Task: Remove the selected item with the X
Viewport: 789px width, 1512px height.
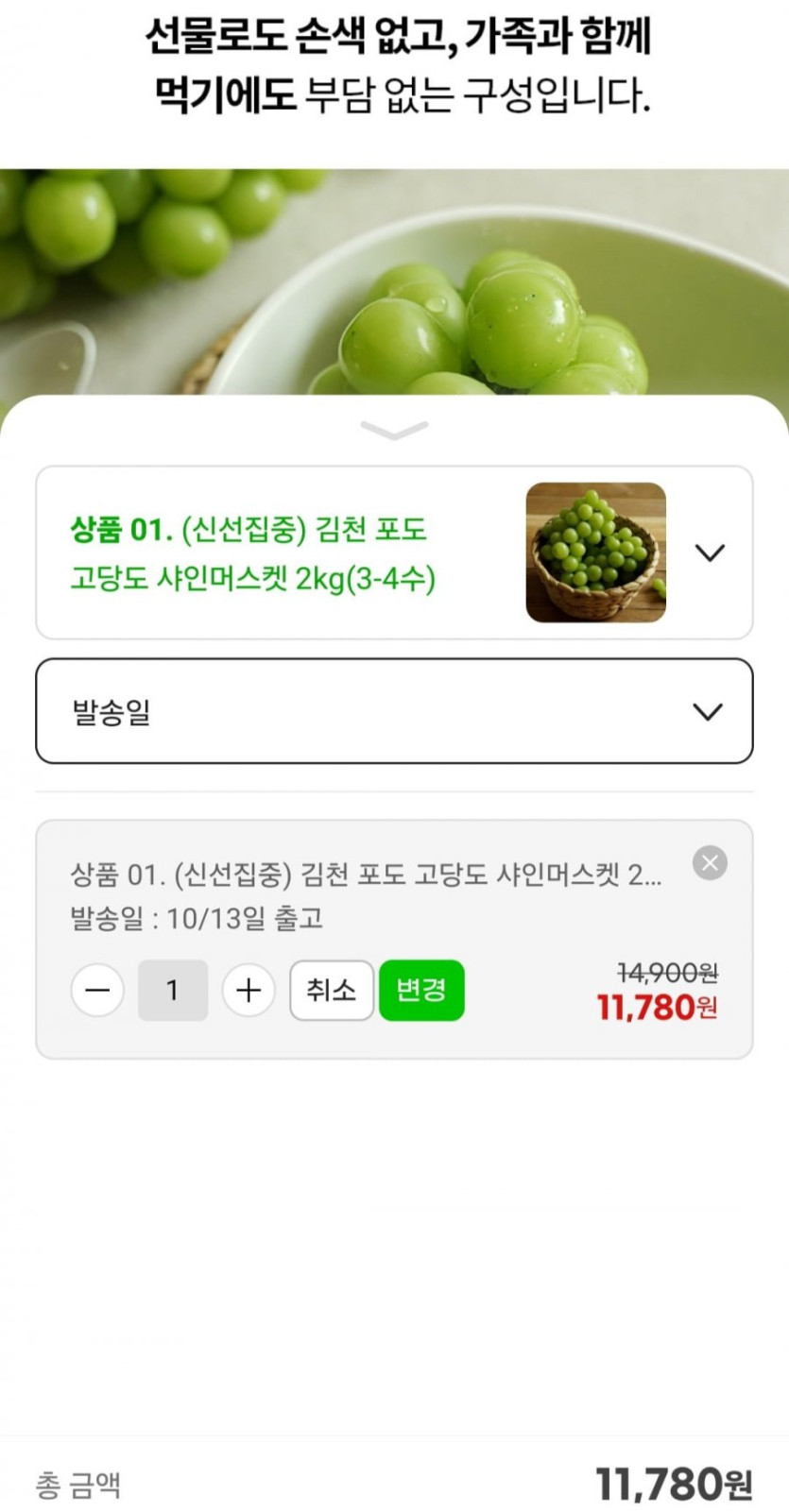Action: (x=710, y=862)
